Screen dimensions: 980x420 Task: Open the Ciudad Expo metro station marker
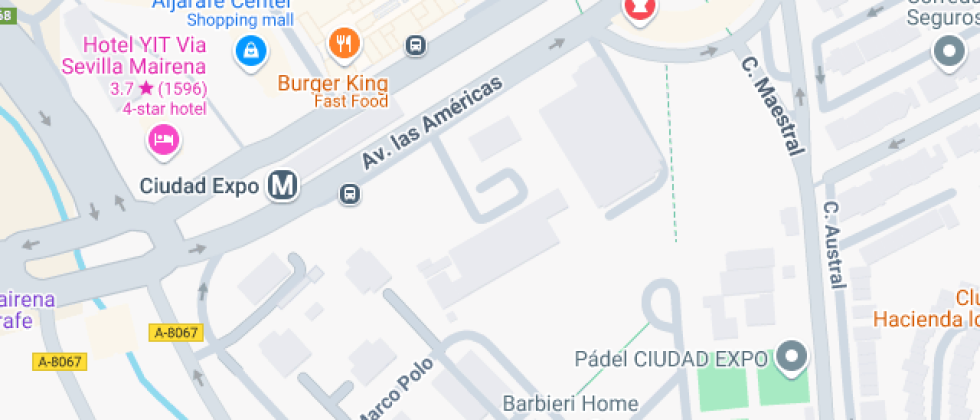pos(284,185)
